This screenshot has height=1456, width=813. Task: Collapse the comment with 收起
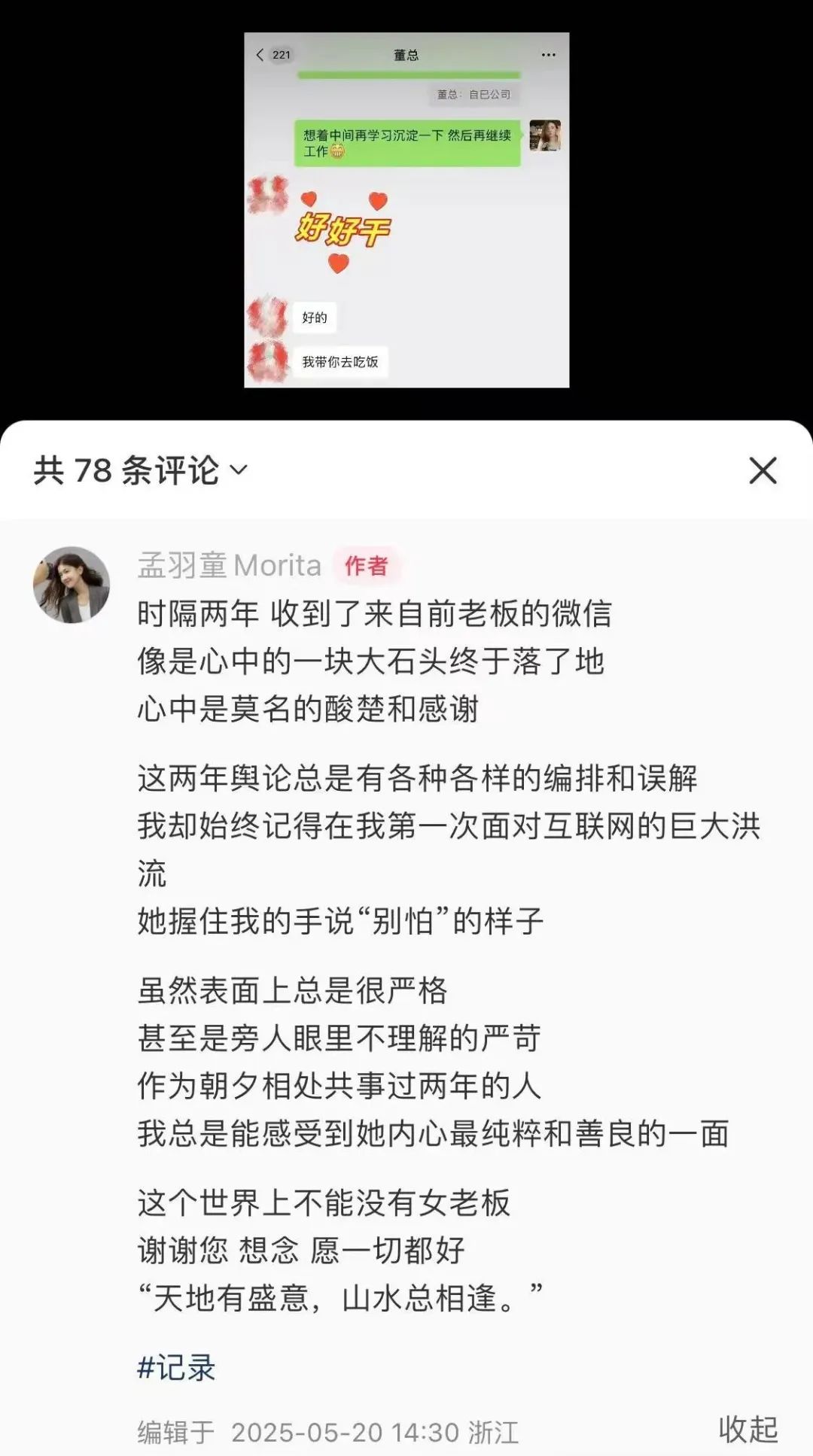748,1429
